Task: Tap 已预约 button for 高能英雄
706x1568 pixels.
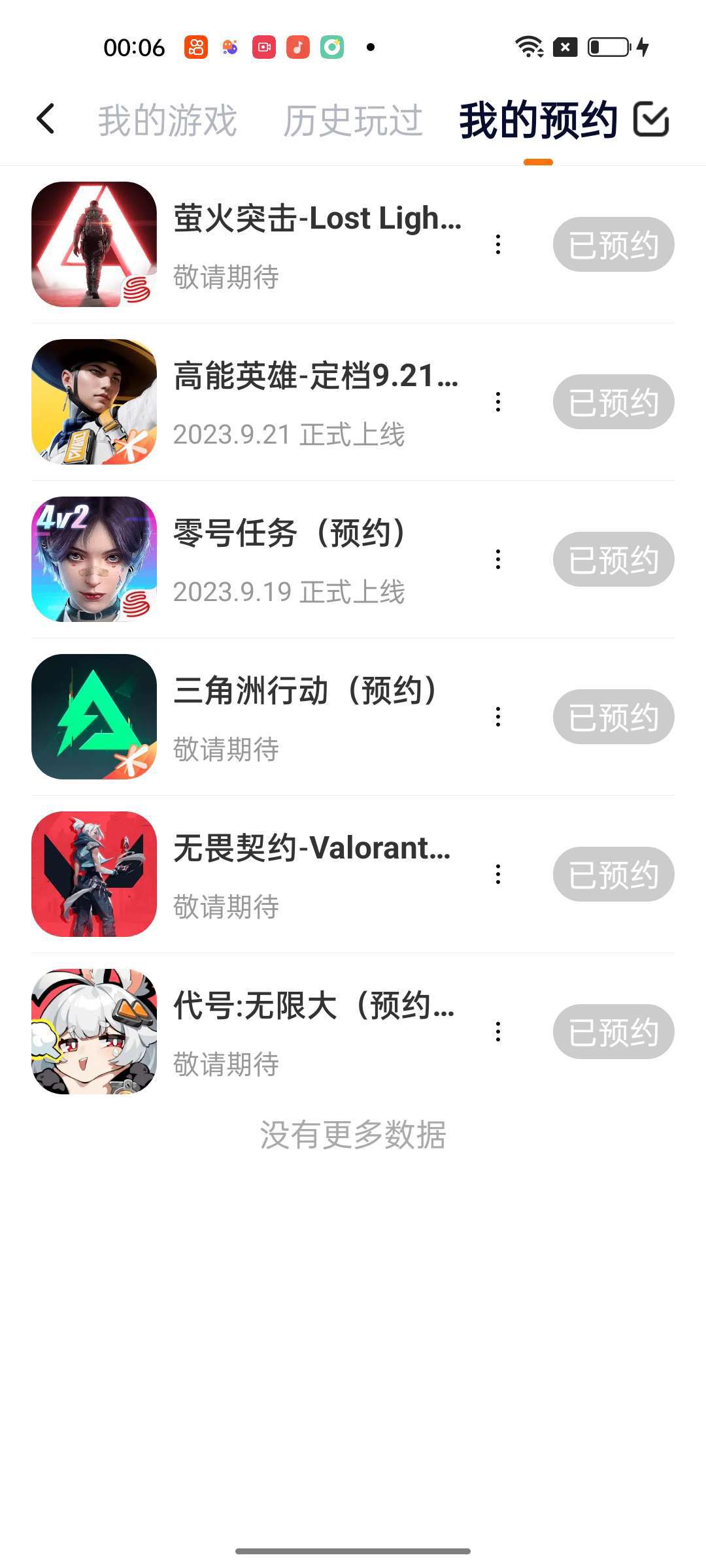Action: pyautogui.click(x=613, y=402)
